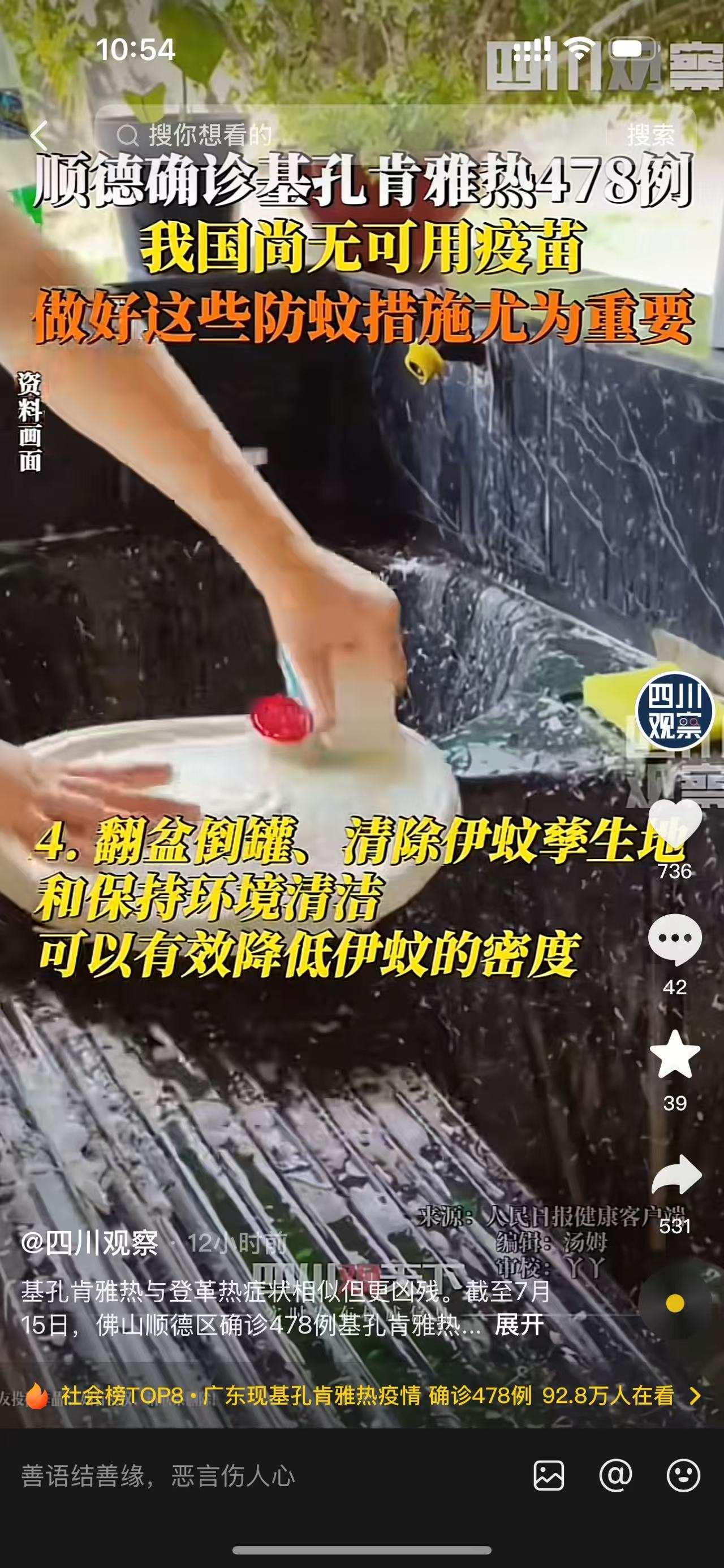Attach a picture to the comment
The width and height of the screenshot is (724, 1568).
tap(549, 1475)
